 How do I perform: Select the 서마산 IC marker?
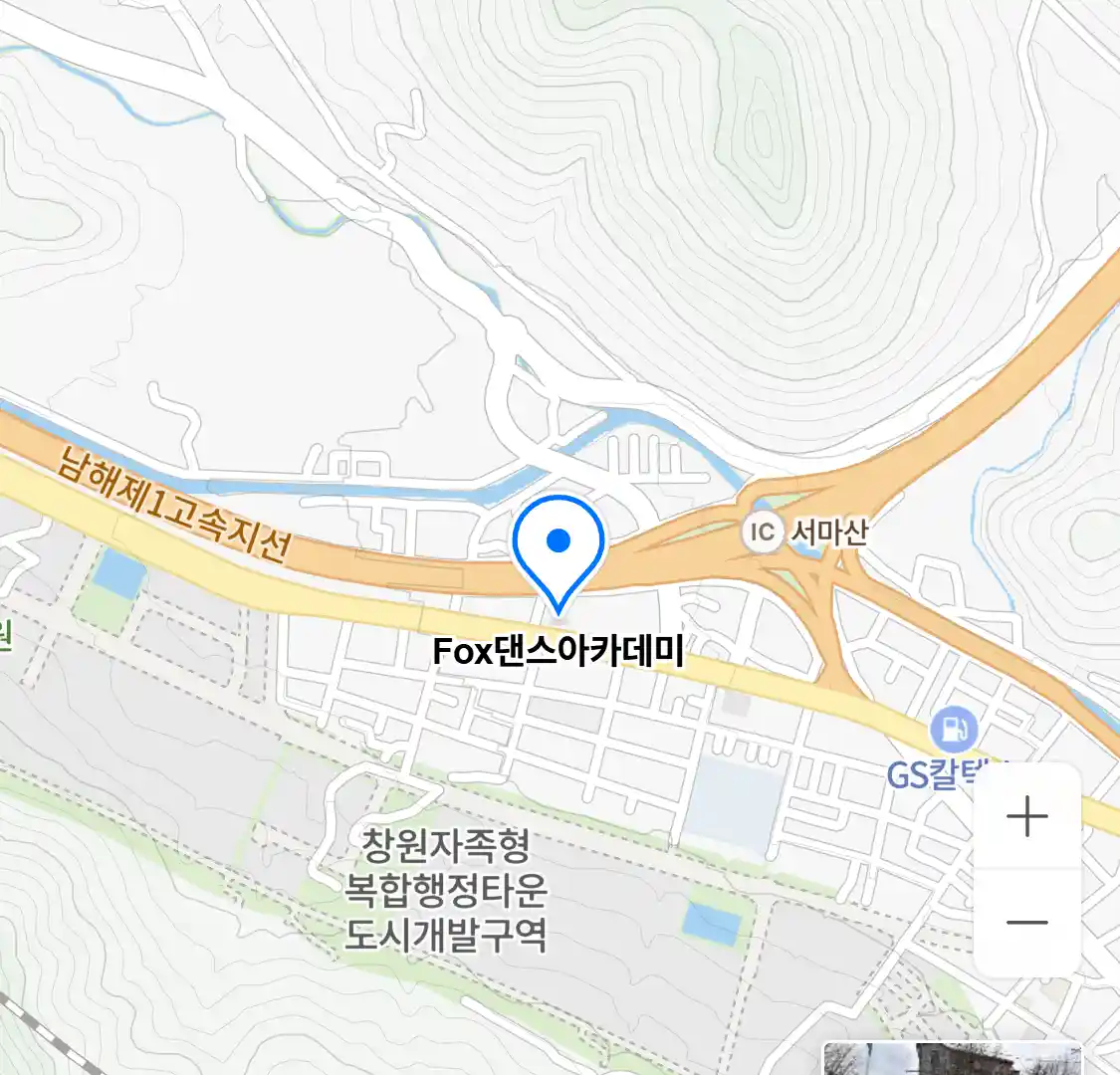click(x=763, y=533)
